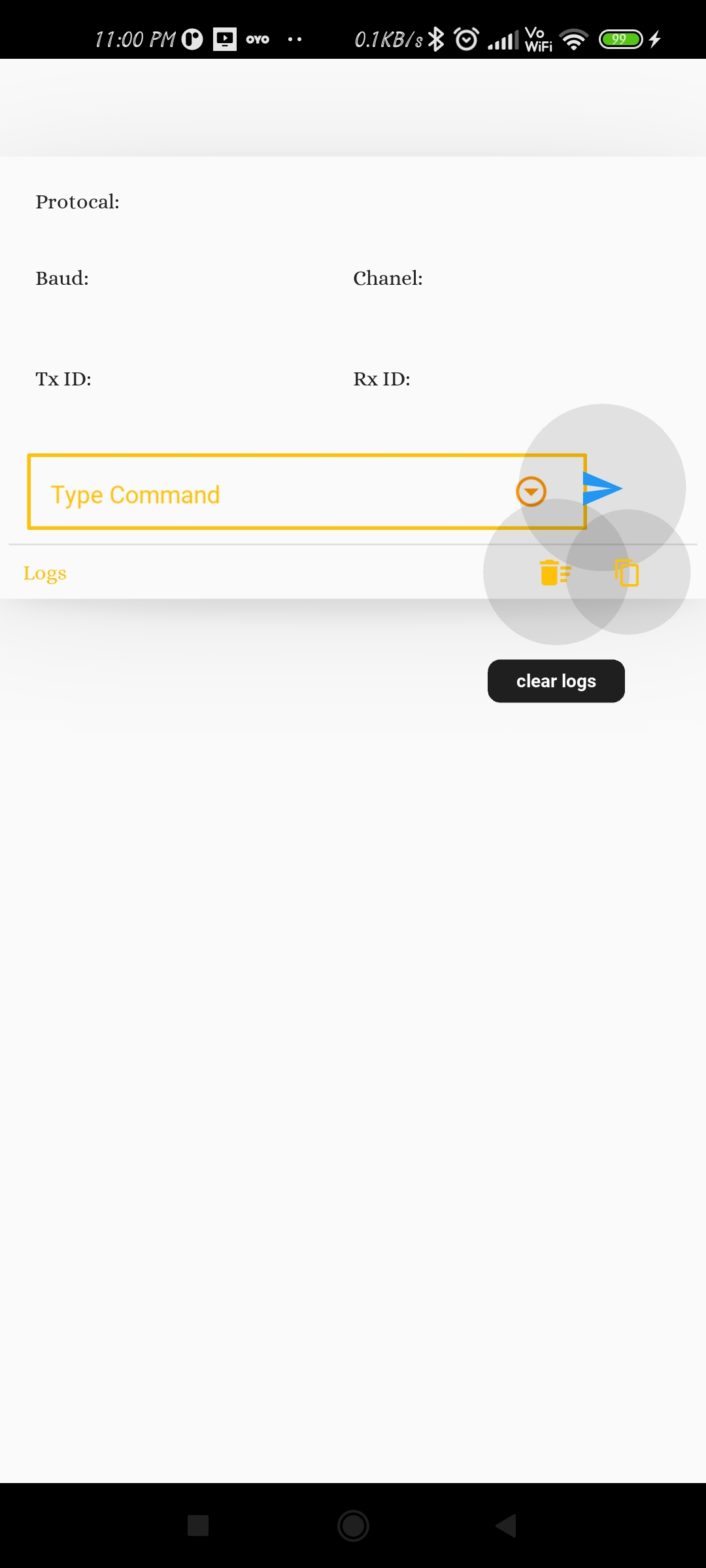Tap the battery indicator in the status bar

click(621, 39)
